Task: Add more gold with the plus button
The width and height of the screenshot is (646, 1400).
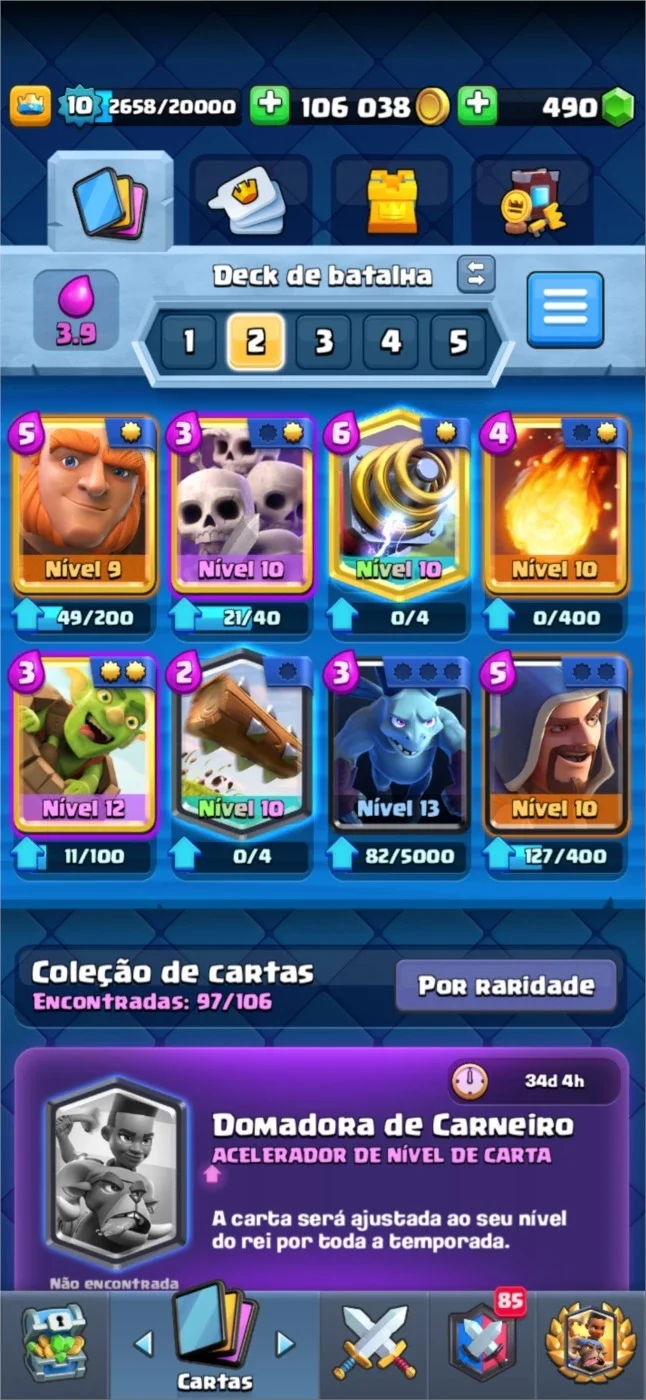Action: (x=270, y=106)
